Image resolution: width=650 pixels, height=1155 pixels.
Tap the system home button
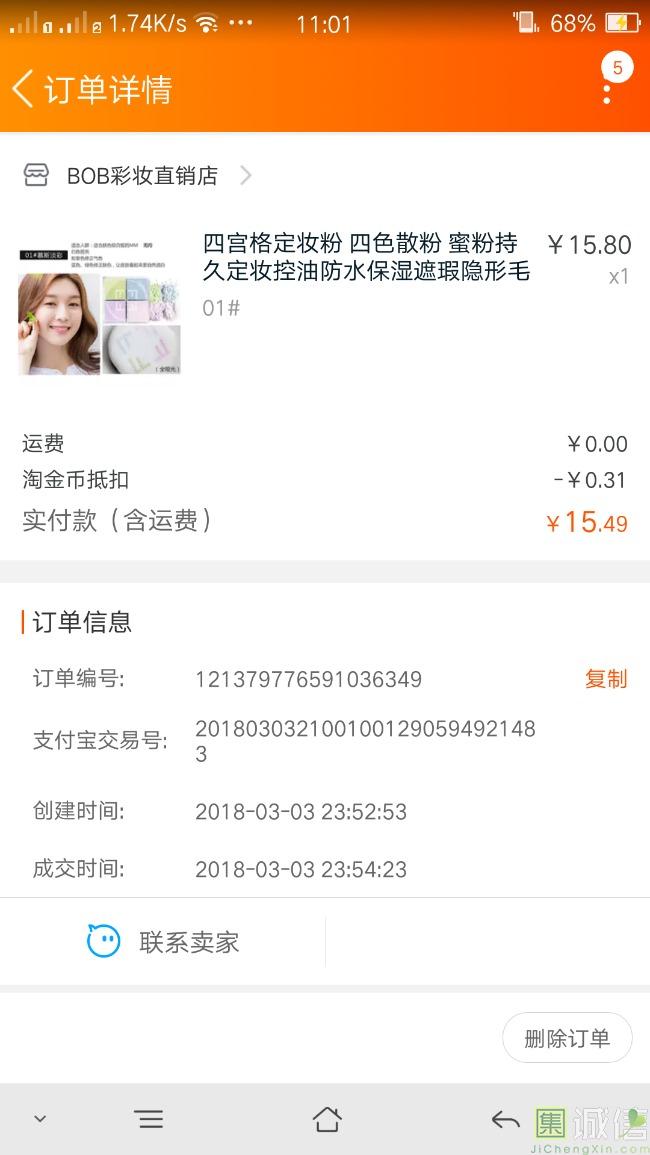(327, 1119)
